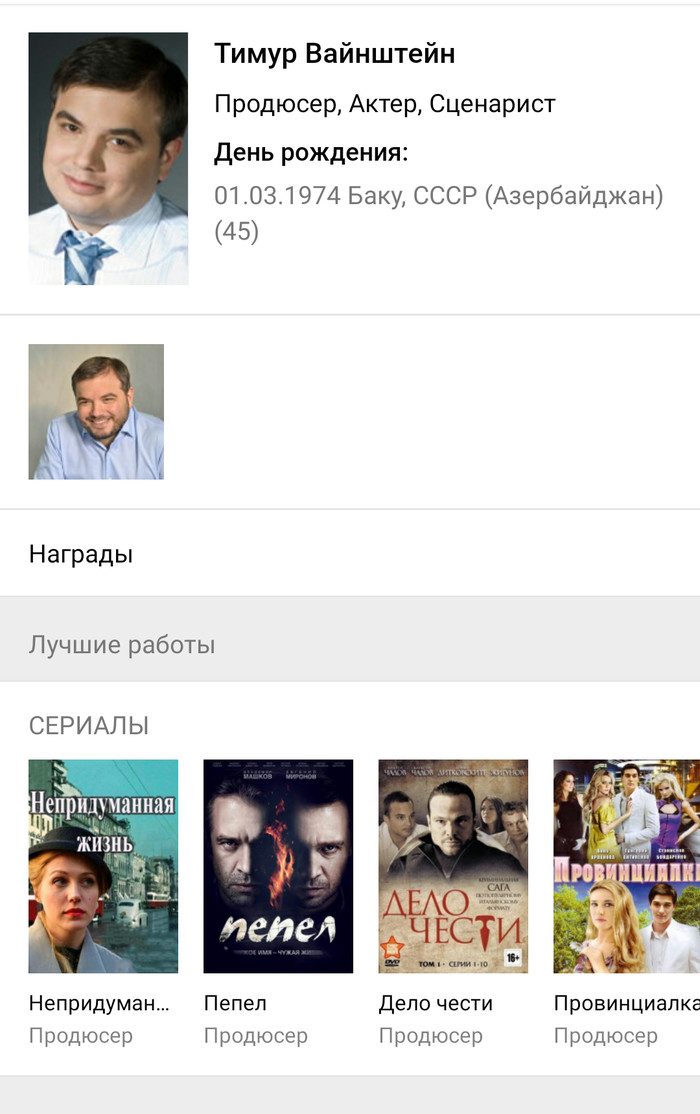700x1114 pixels.
Task: Open the series Провинциалка
Action: (626, 866)
